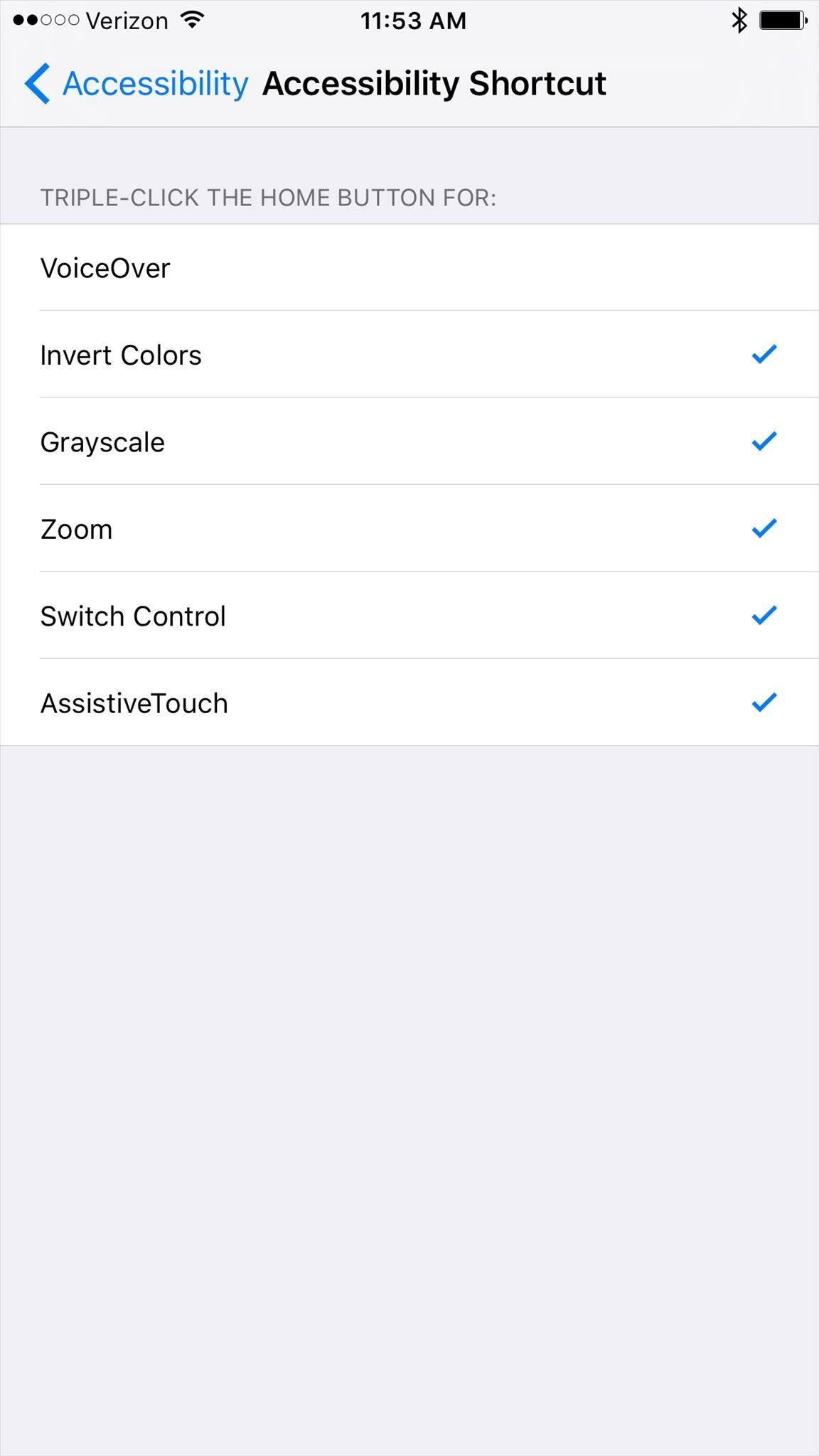Deselect AssistiveTouch shortcut option
This screenshot has height=1456, width=819.
point(409,703)
